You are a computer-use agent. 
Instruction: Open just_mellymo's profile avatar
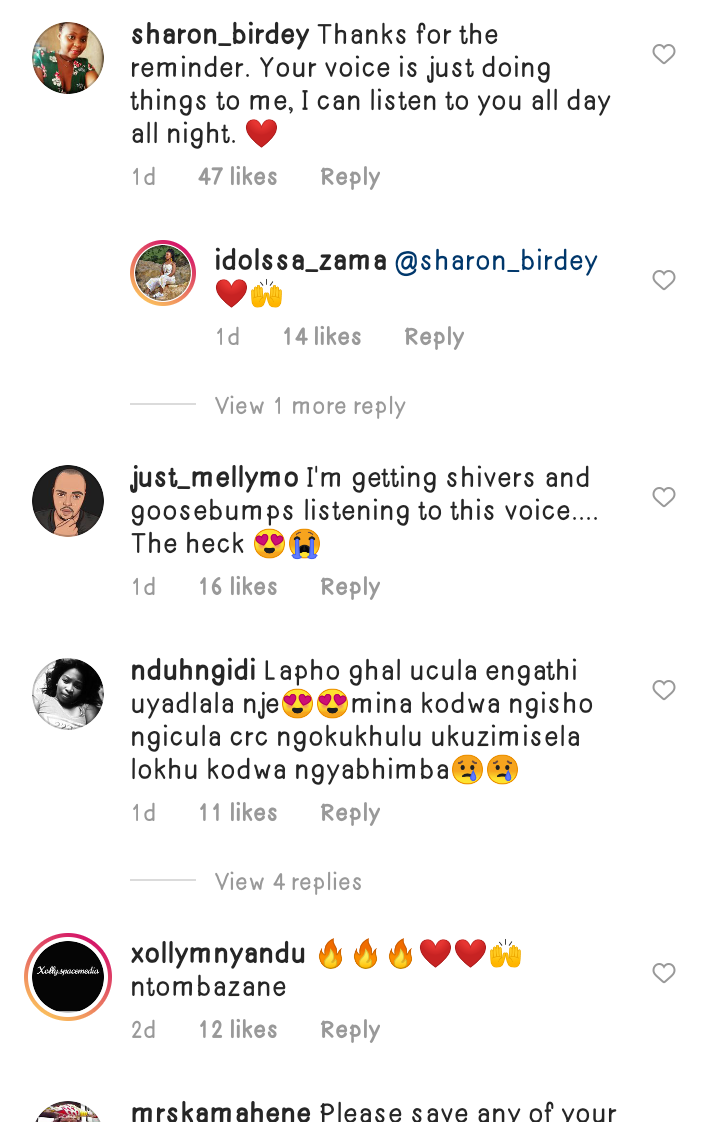[x=68, y=501]
